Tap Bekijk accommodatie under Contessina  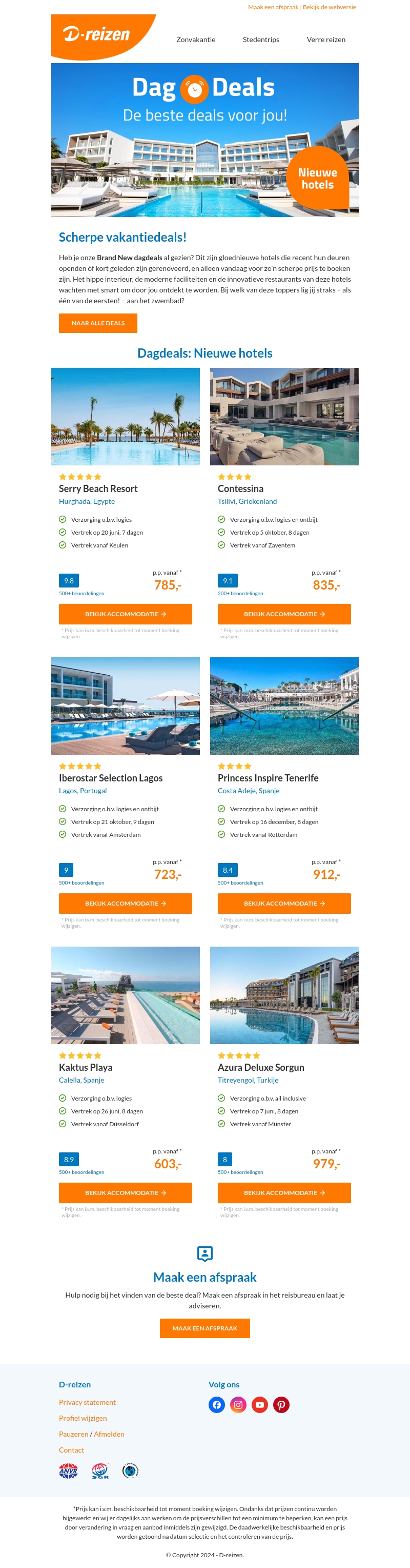pos(284,614)
